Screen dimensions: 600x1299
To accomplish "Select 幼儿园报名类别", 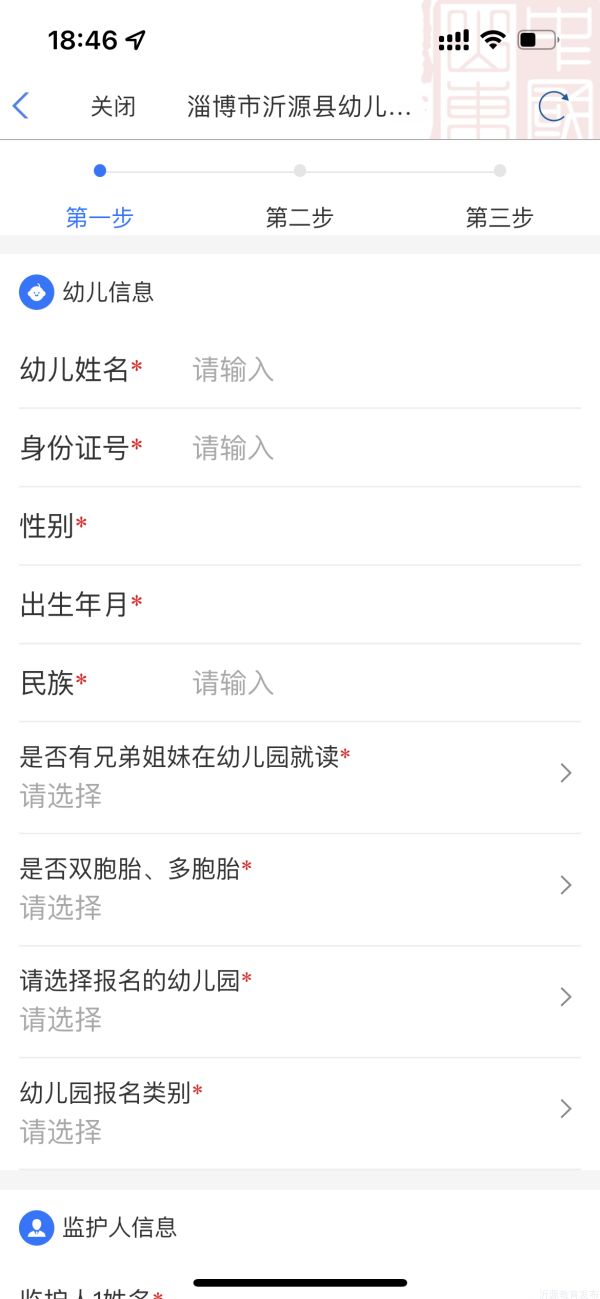I will pyautogui.click(x=300, y=1113).
